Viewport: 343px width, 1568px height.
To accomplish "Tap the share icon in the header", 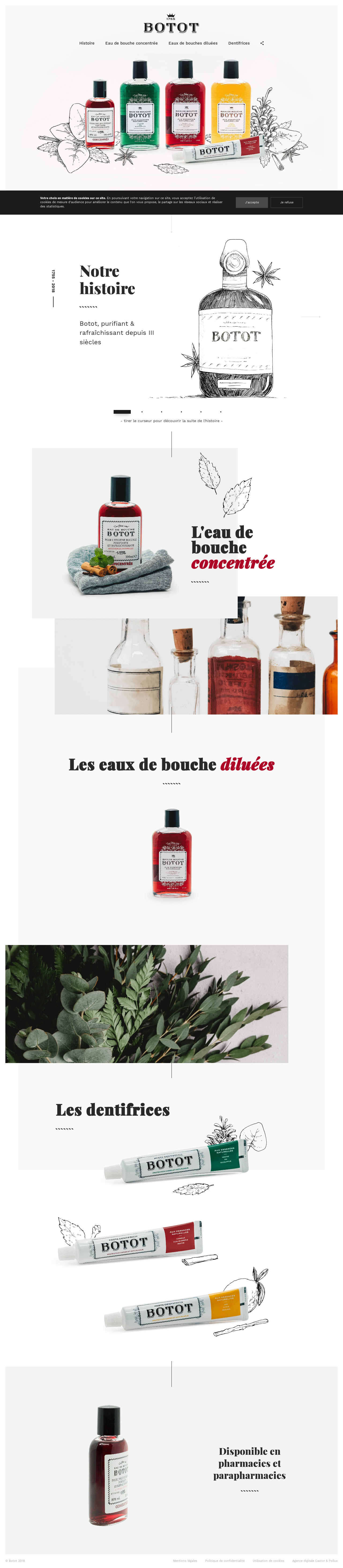I will tap(262, 43).
